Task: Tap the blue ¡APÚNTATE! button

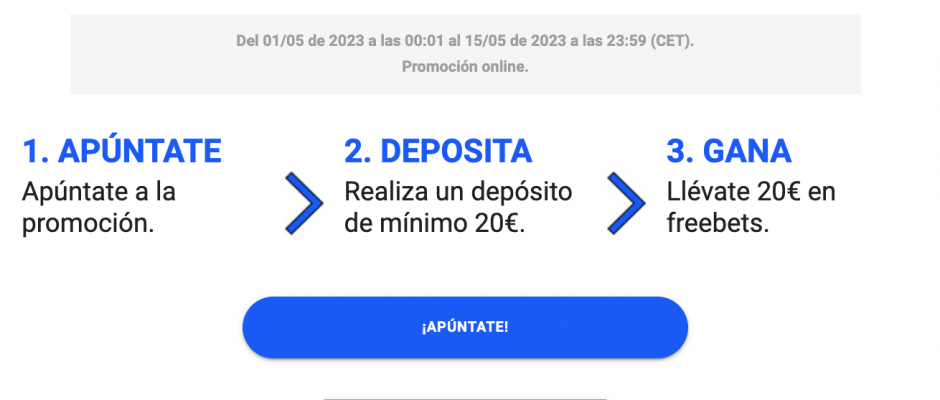Action: click(x=465, y=328)
